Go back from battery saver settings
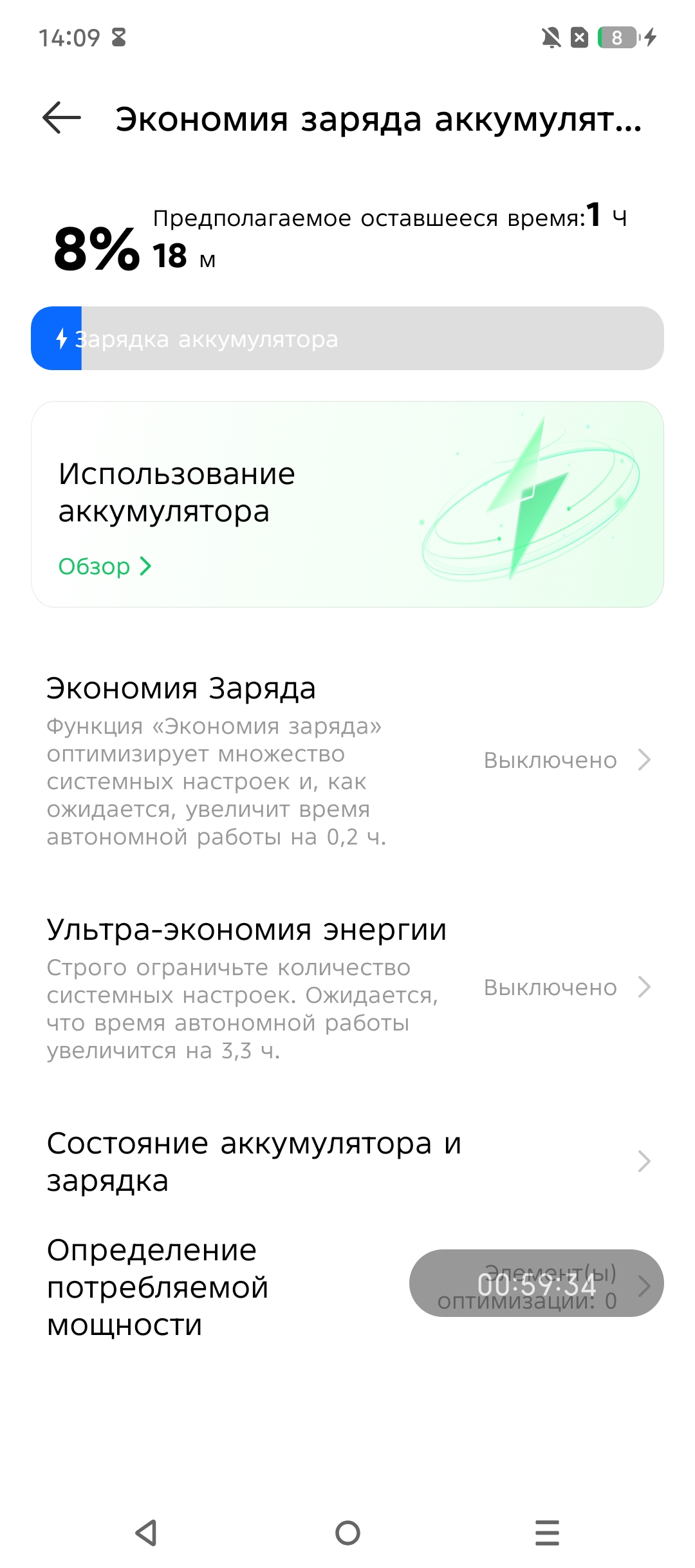 pos(62,118)
